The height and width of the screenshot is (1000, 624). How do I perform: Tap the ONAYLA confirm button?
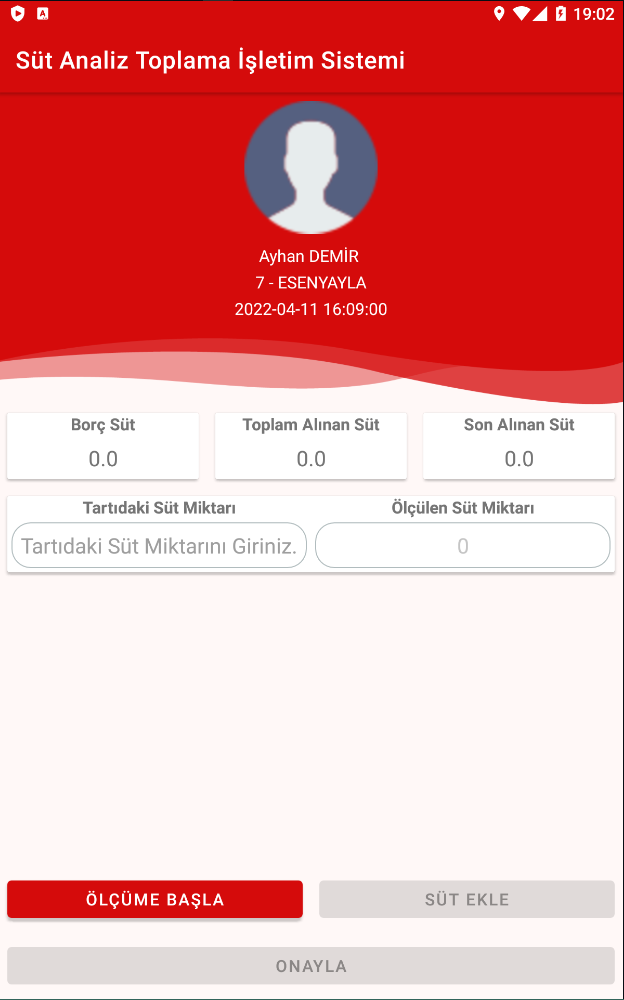click(311, 966)
